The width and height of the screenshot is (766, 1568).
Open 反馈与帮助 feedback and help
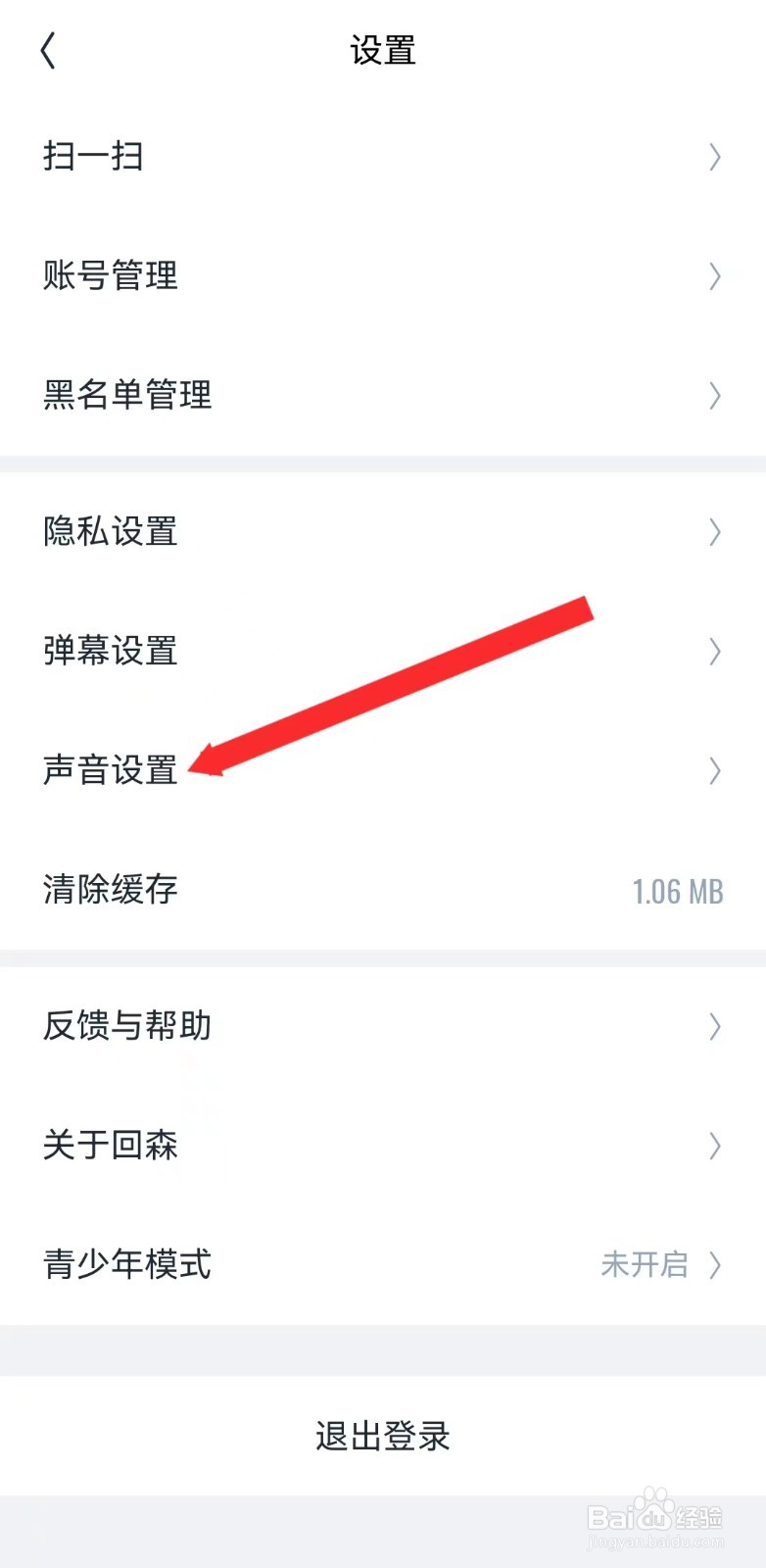126,1027
